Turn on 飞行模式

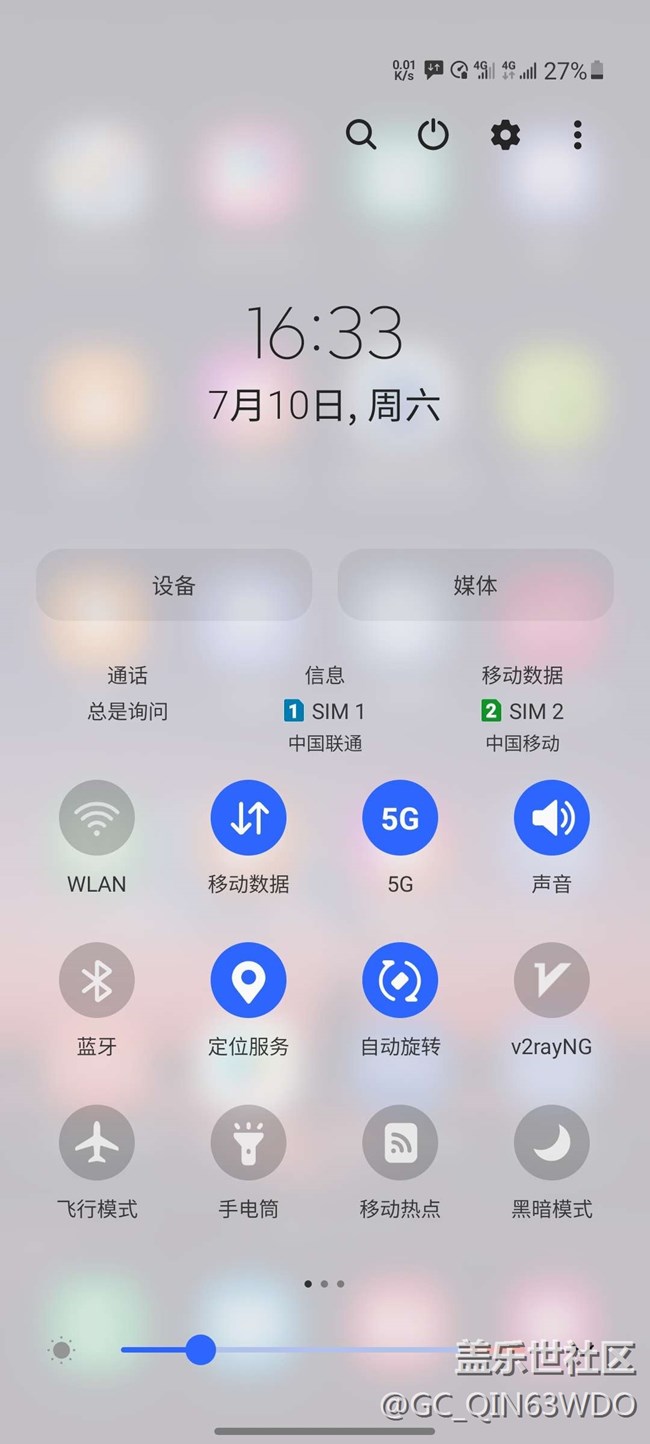(x=97, y=1143)
